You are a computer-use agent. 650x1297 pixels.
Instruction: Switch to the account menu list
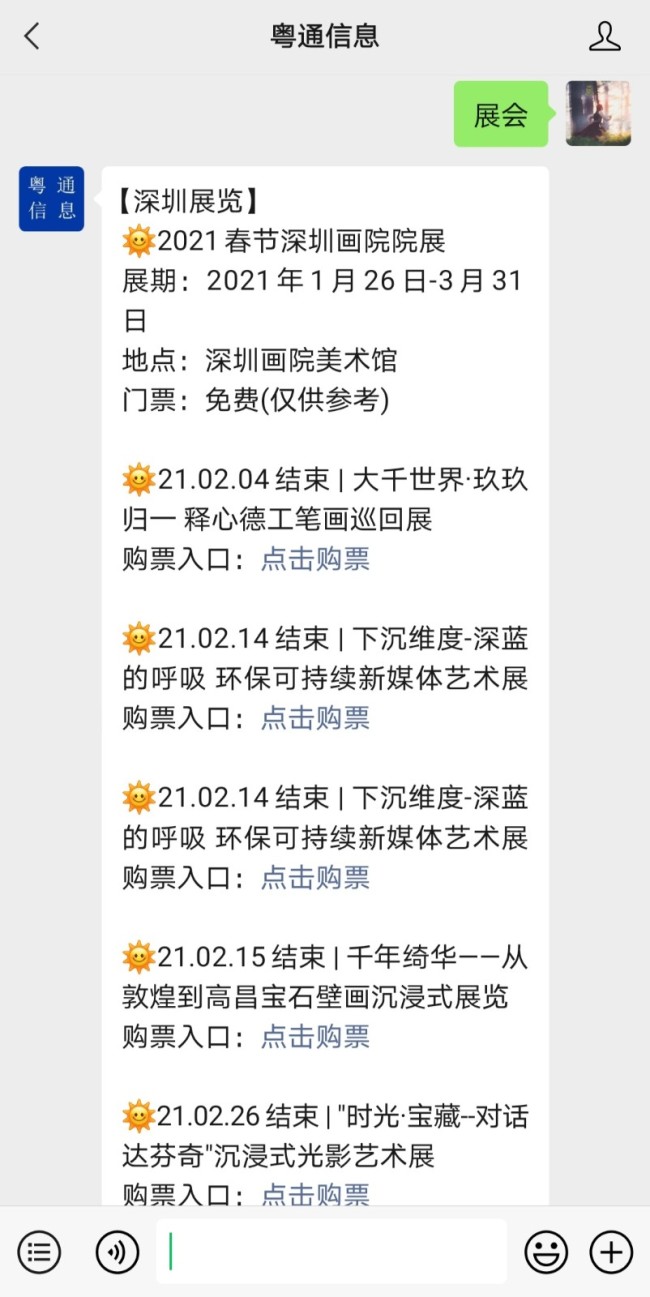coord(39,1251)
